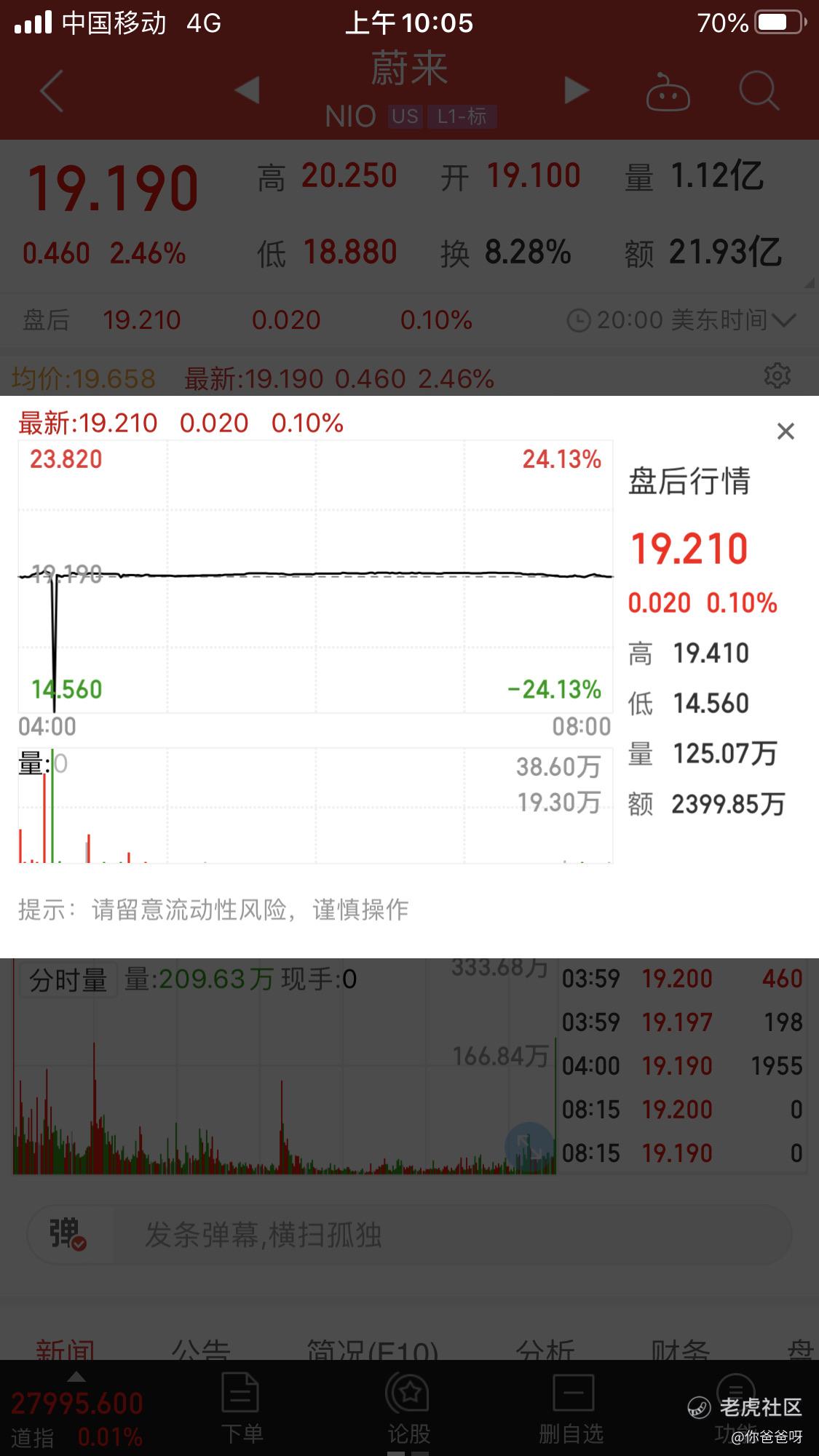Open the search magnifier
The width and height of the screenshot is (819, 1456).
(759, 91)
